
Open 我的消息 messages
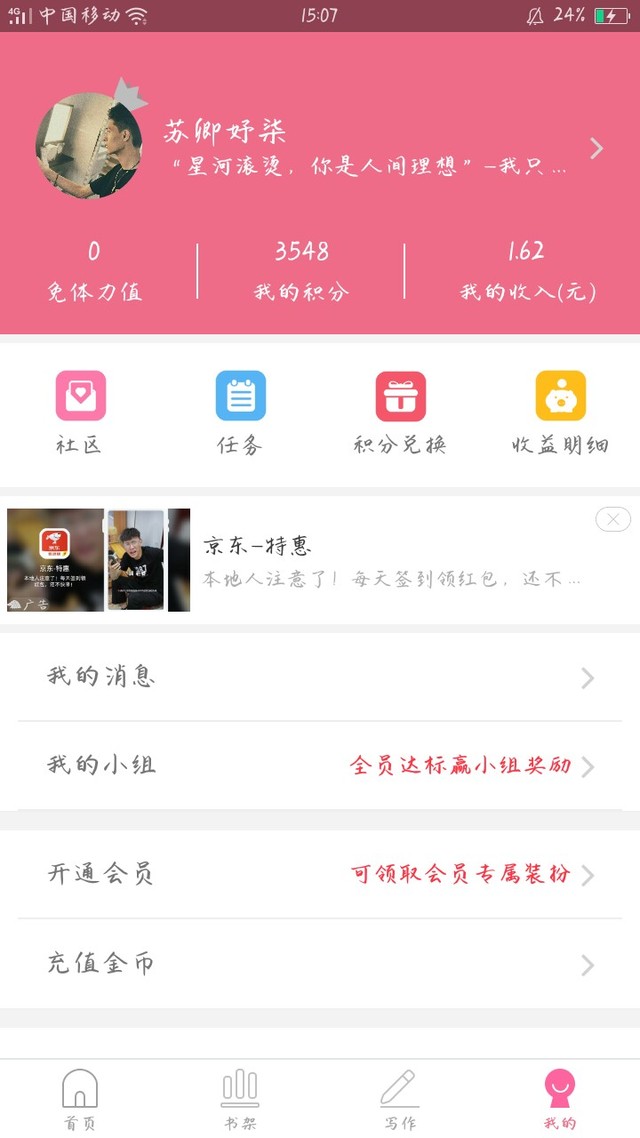click(320, 677)
